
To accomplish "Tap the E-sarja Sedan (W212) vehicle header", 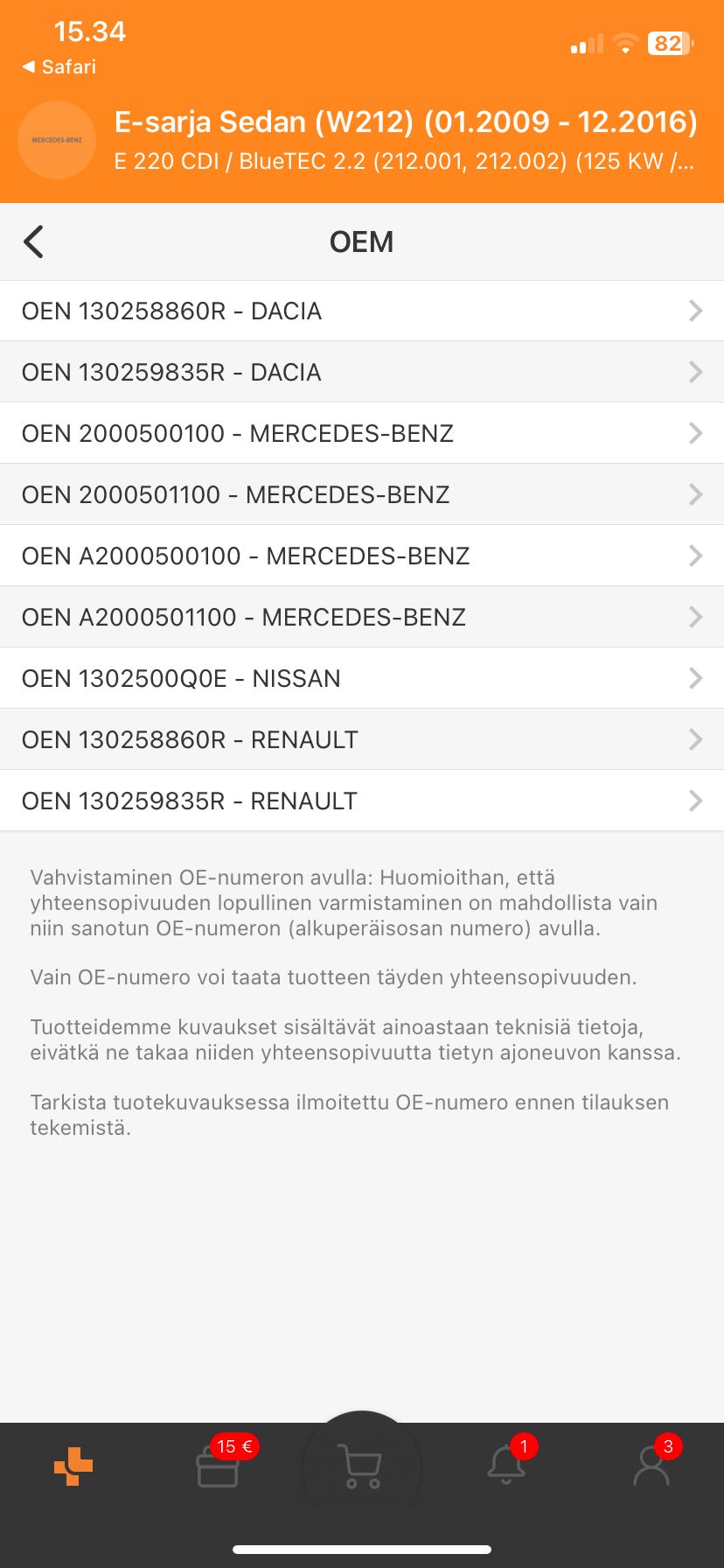I will 405,140.
